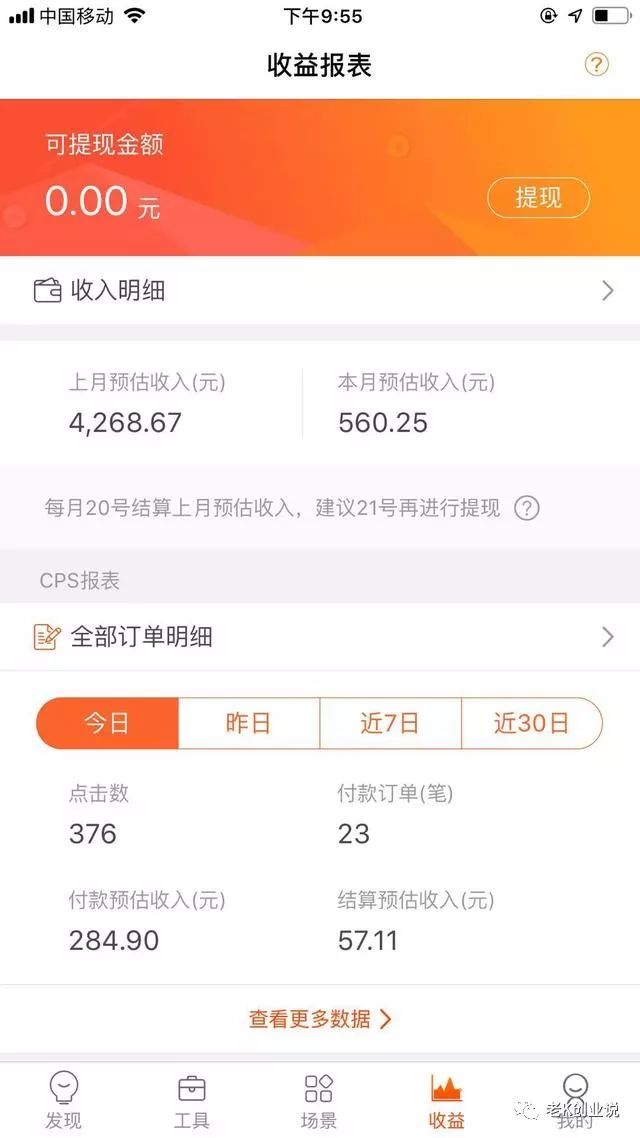Open 收入明细 income details
Screen dimensions: 640x1138
320,291
